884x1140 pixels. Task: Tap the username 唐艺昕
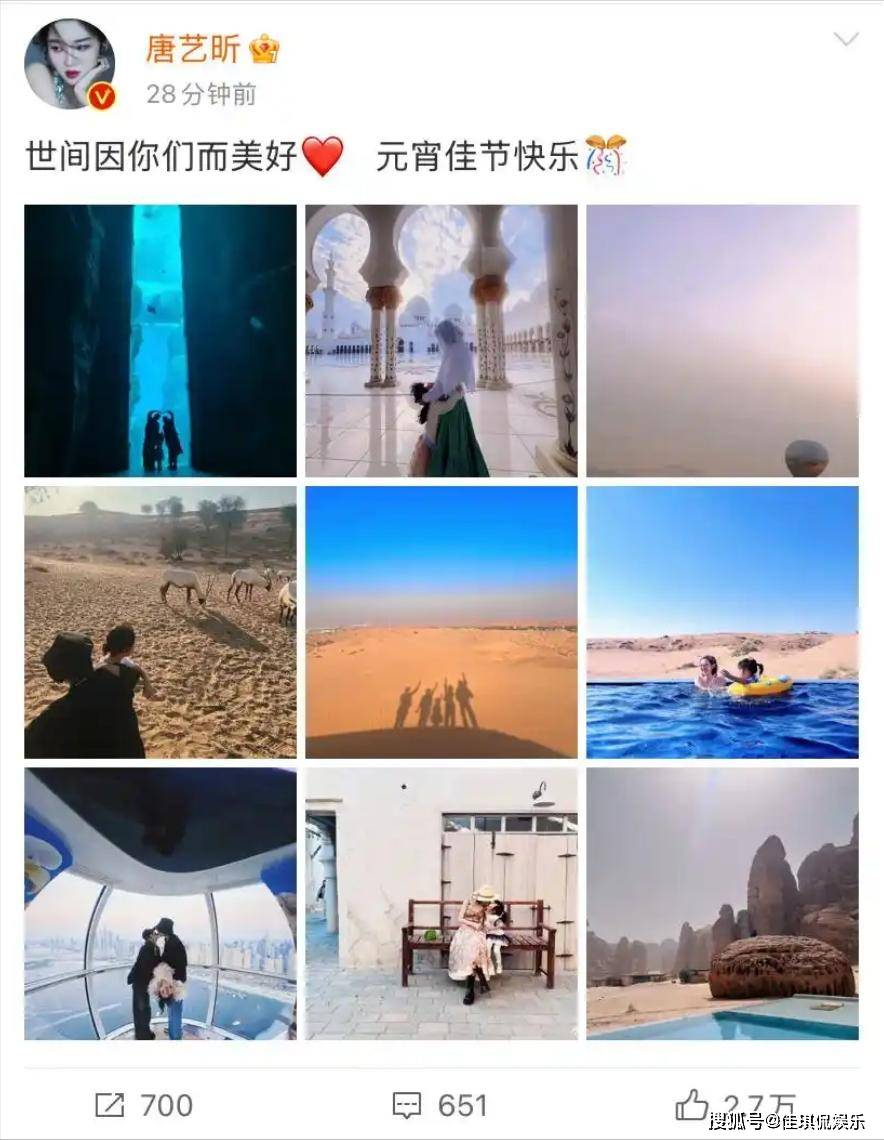(194, 48)
